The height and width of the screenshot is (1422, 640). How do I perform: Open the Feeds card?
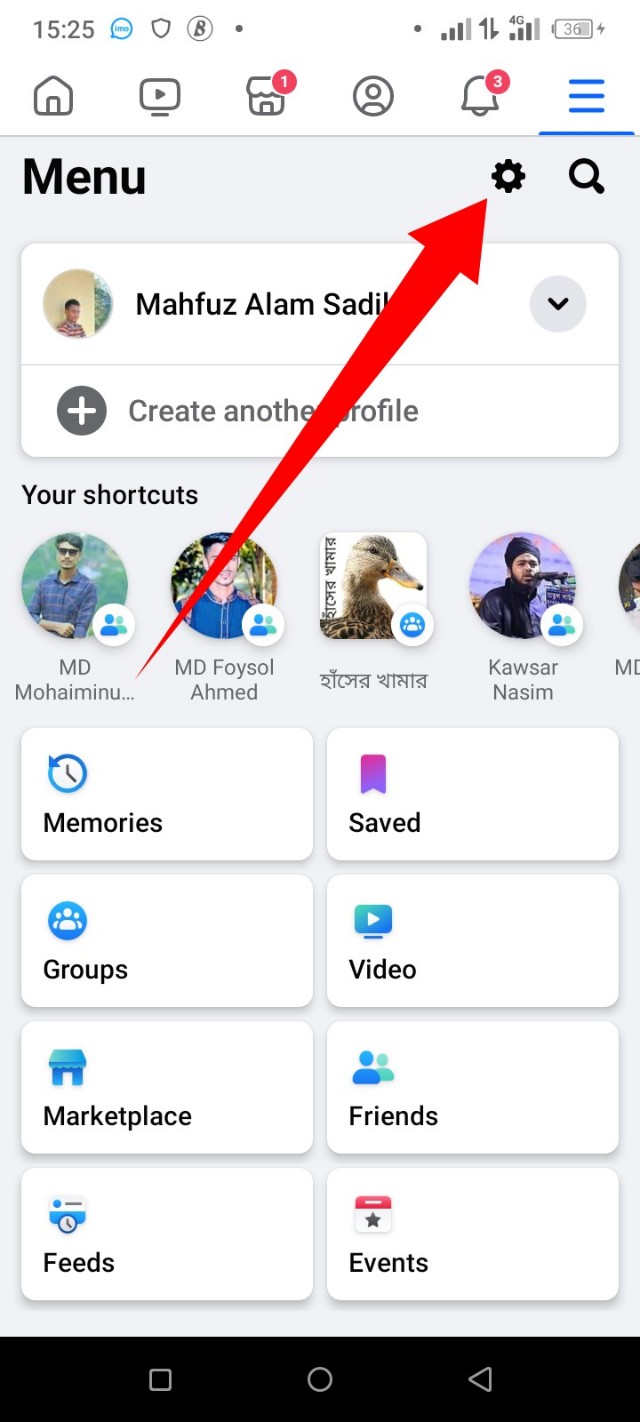167,1234
